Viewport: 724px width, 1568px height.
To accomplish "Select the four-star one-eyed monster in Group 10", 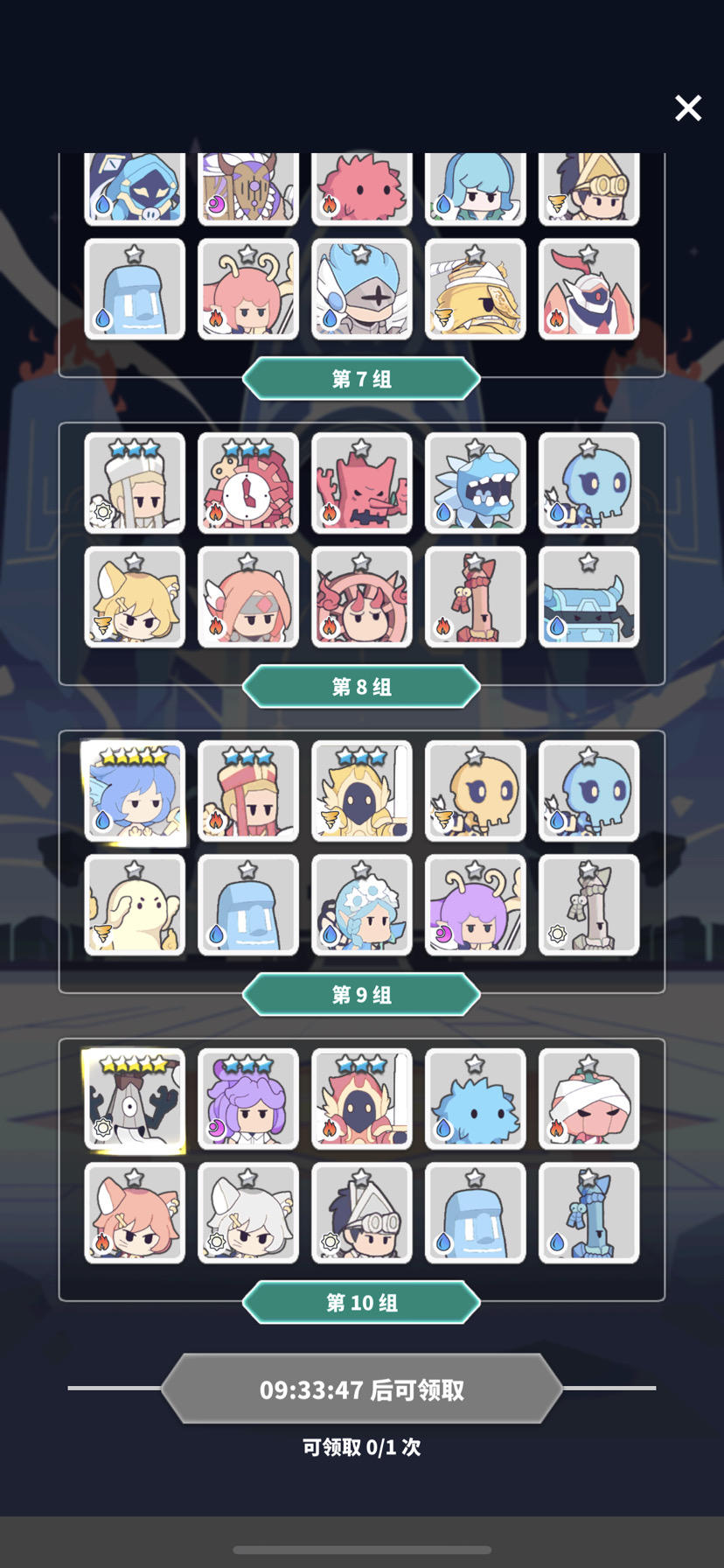I will click(134, 1100).
